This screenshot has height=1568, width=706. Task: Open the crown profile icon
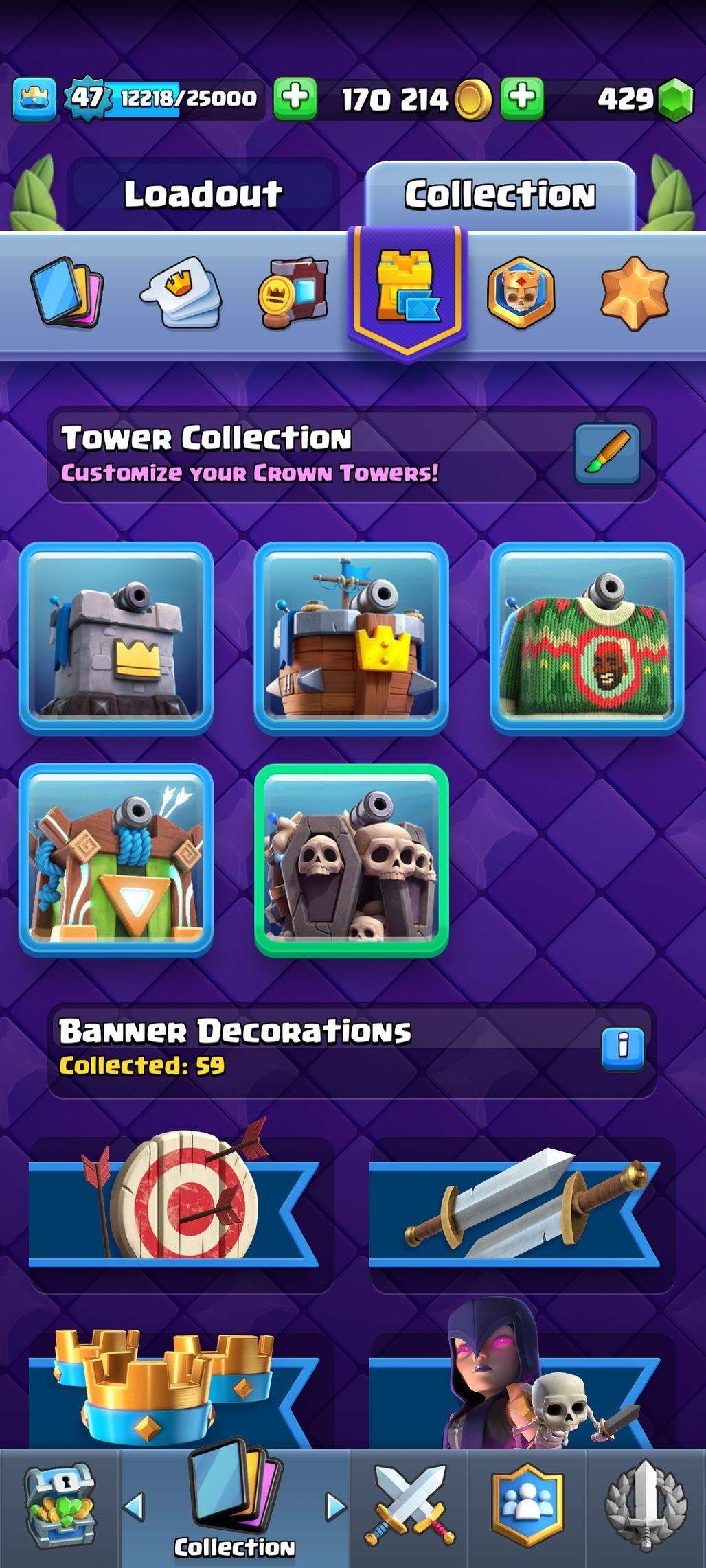tap(34, 98)
